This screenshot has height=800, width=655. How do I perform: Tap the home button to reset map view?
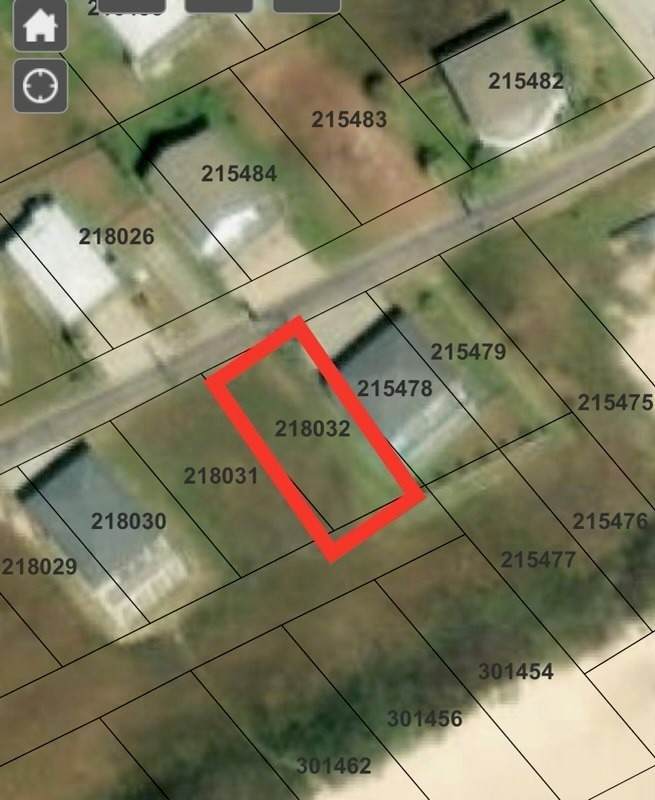point(40,26)
